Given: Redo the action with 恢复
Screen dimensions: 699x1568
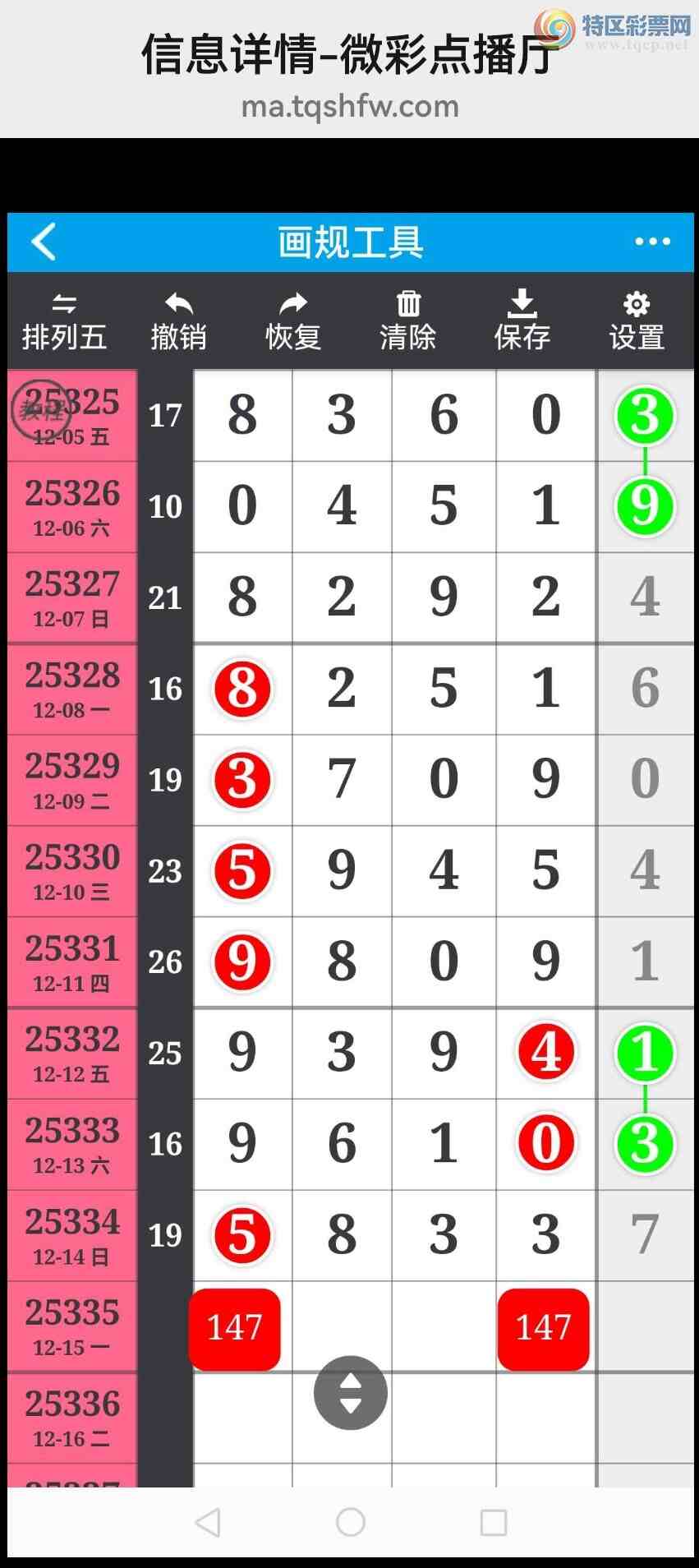Looking at the screenshot, I should click(293, 321).
